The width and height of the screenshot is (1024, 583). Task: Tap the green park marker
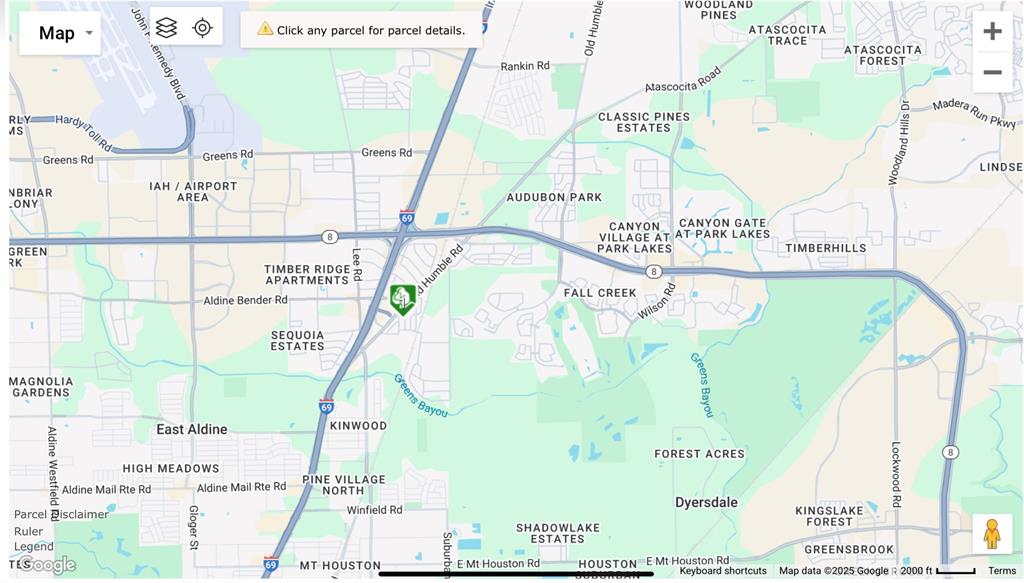pyautogui.click(x=403, y=298)
